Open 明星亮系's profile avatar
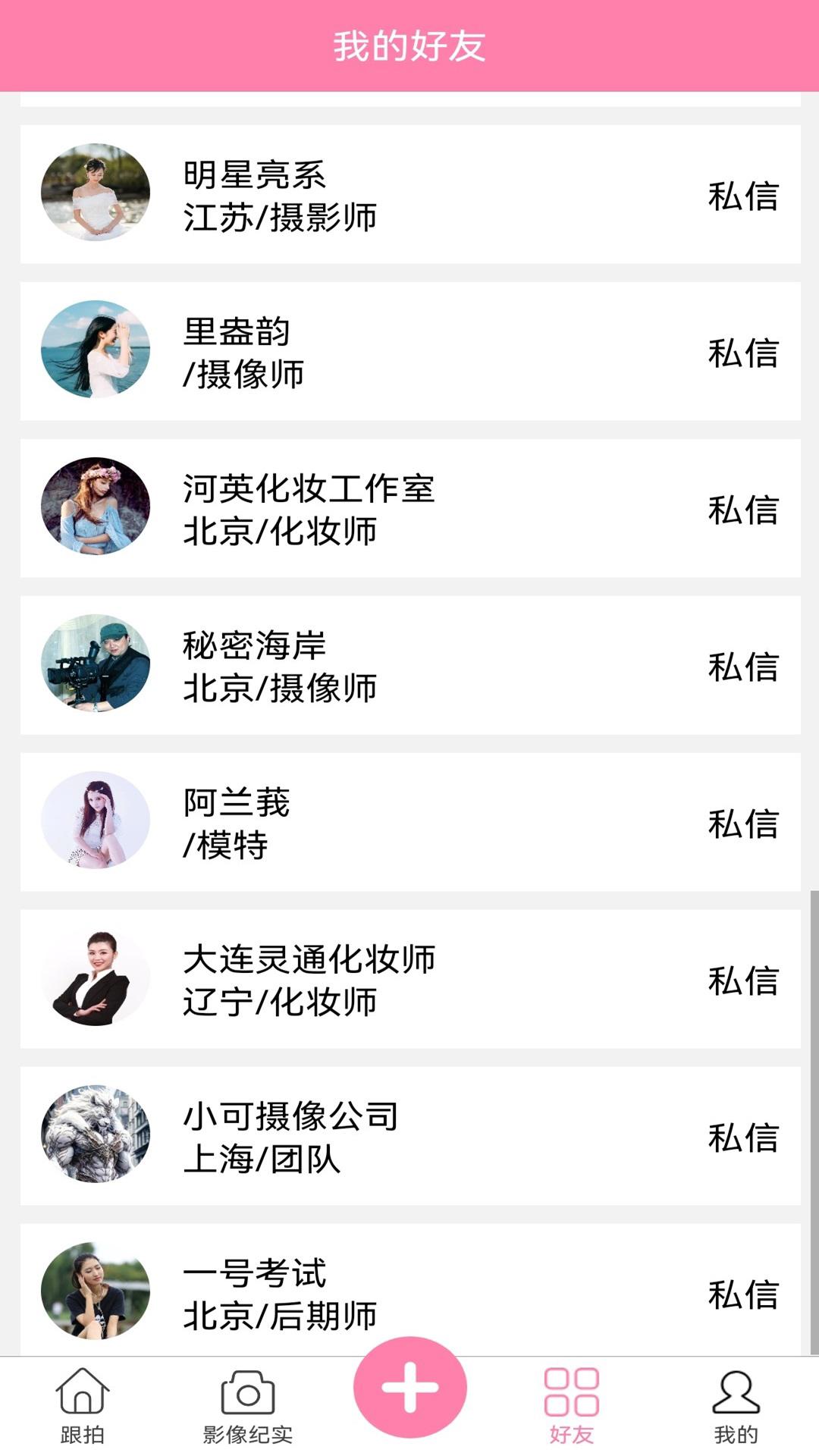The image size is (819, 1456). (x=95, y=192)
